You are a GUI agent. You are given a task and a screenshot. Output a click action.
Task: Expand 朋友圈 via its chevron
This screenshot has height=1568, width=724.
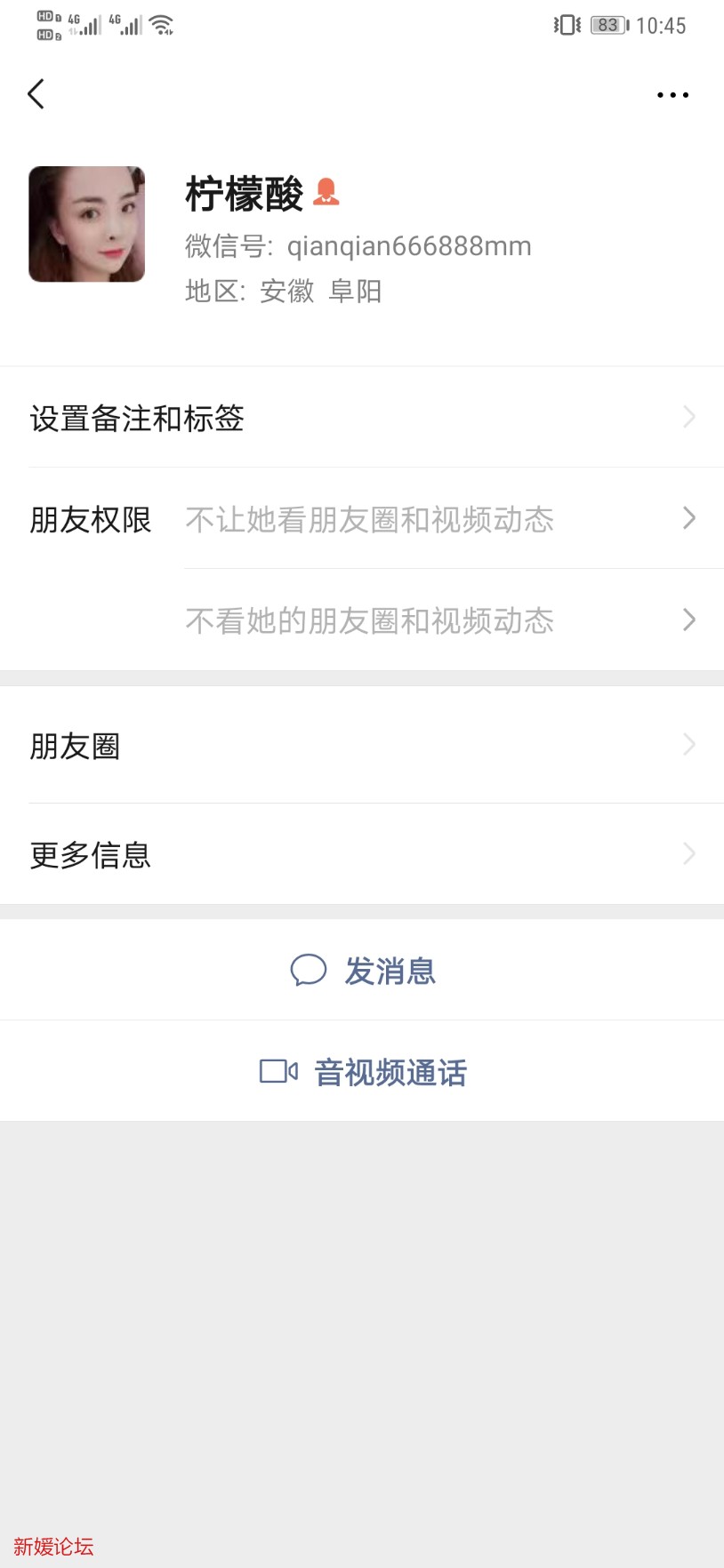[689, 745]
